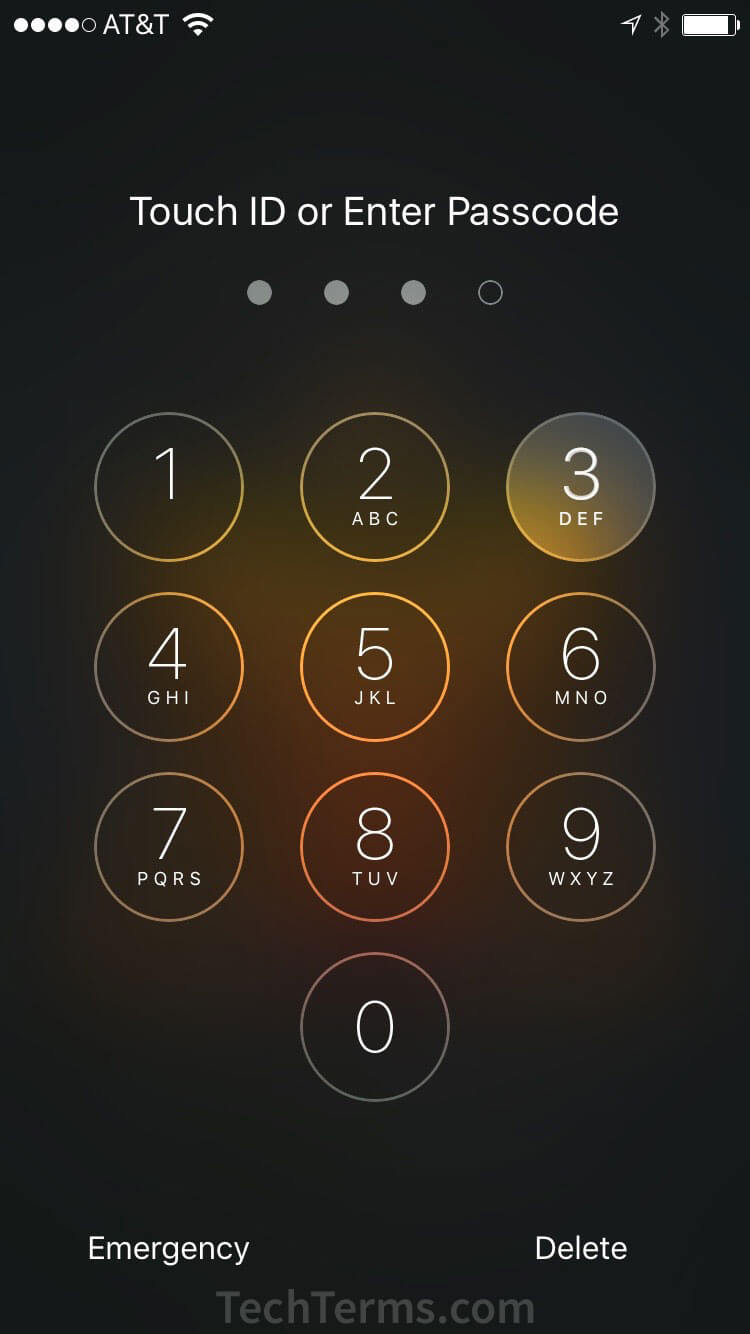Delete the last entered passcode digit
Image resolution: width=750 pixels, height=1334 pixels.
click(581, 1248)
